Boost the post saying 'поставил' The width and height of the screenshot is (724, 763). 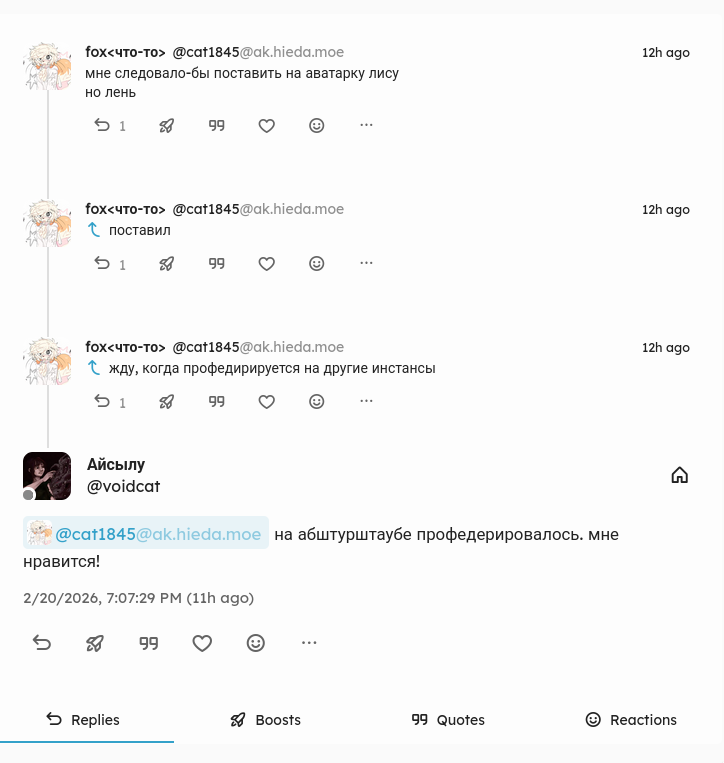click(166, 264)
